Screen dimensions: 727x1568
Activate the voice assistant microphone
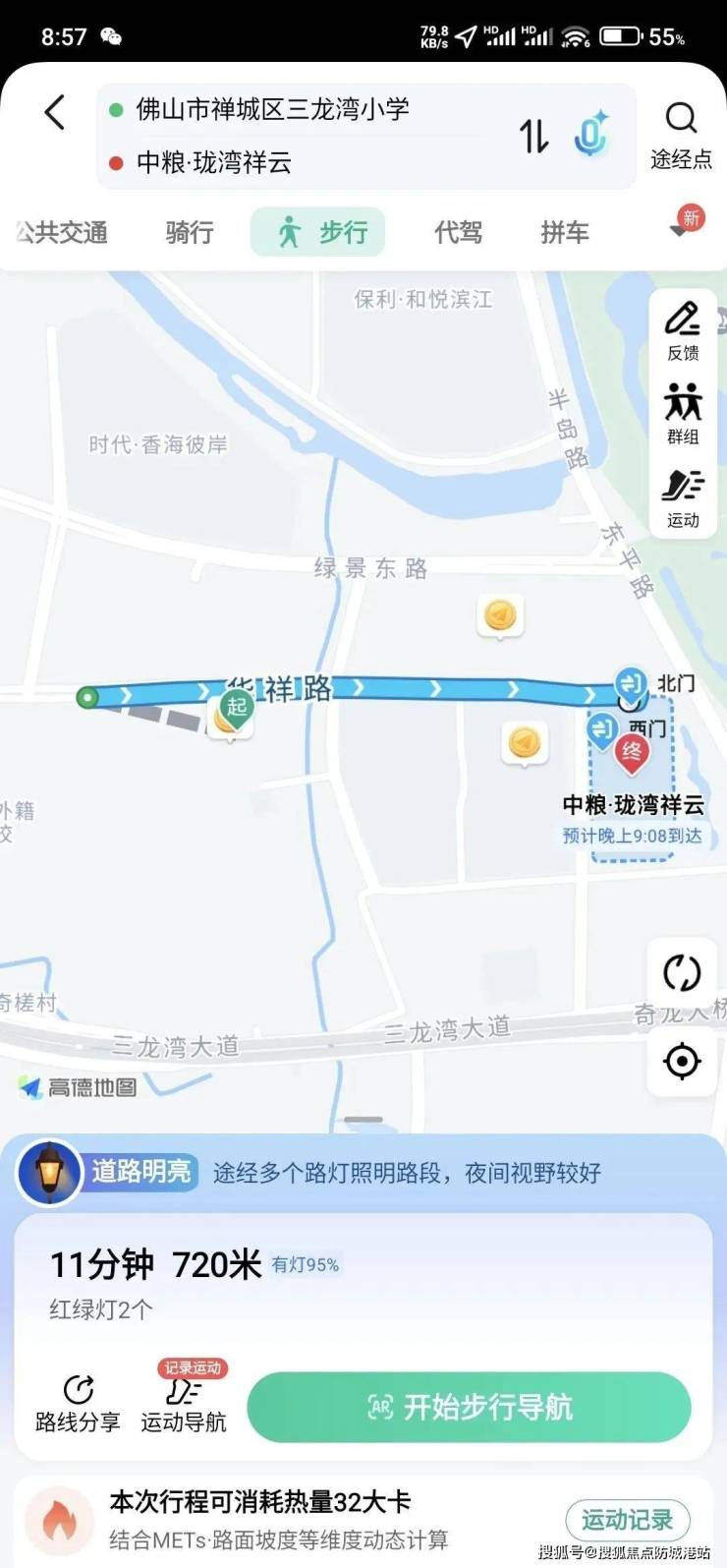tap(590, 136)
